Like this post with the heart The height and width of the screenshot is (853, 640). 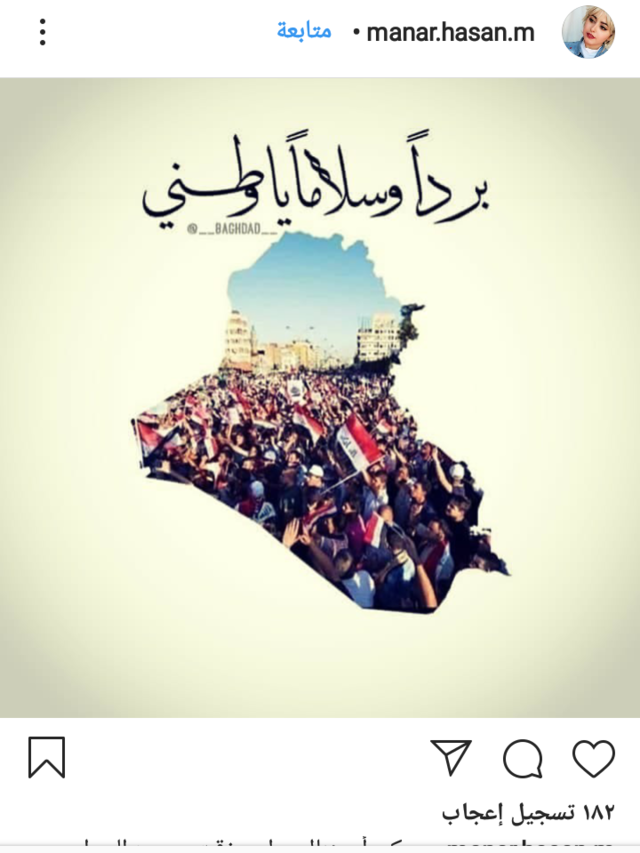click(593, 758)
